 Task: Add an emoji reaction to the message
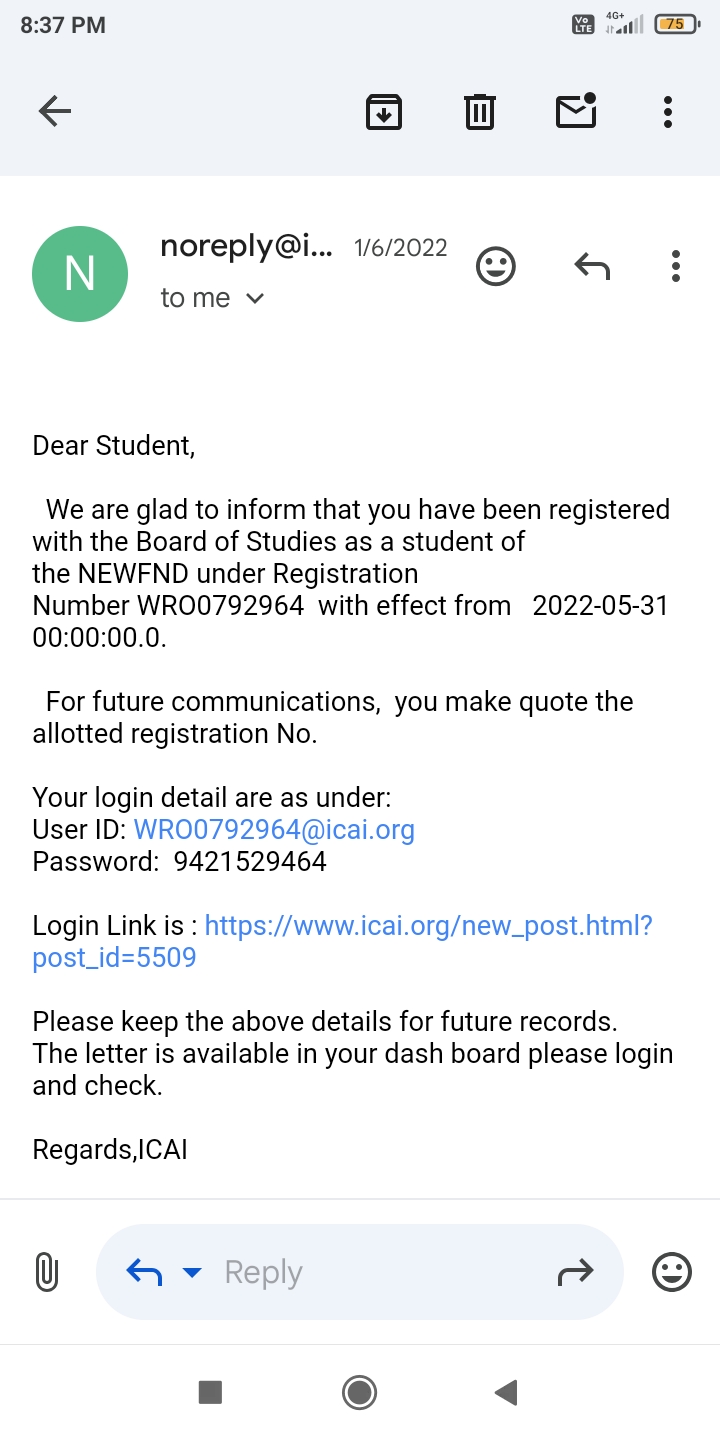(x=495, y=266)
